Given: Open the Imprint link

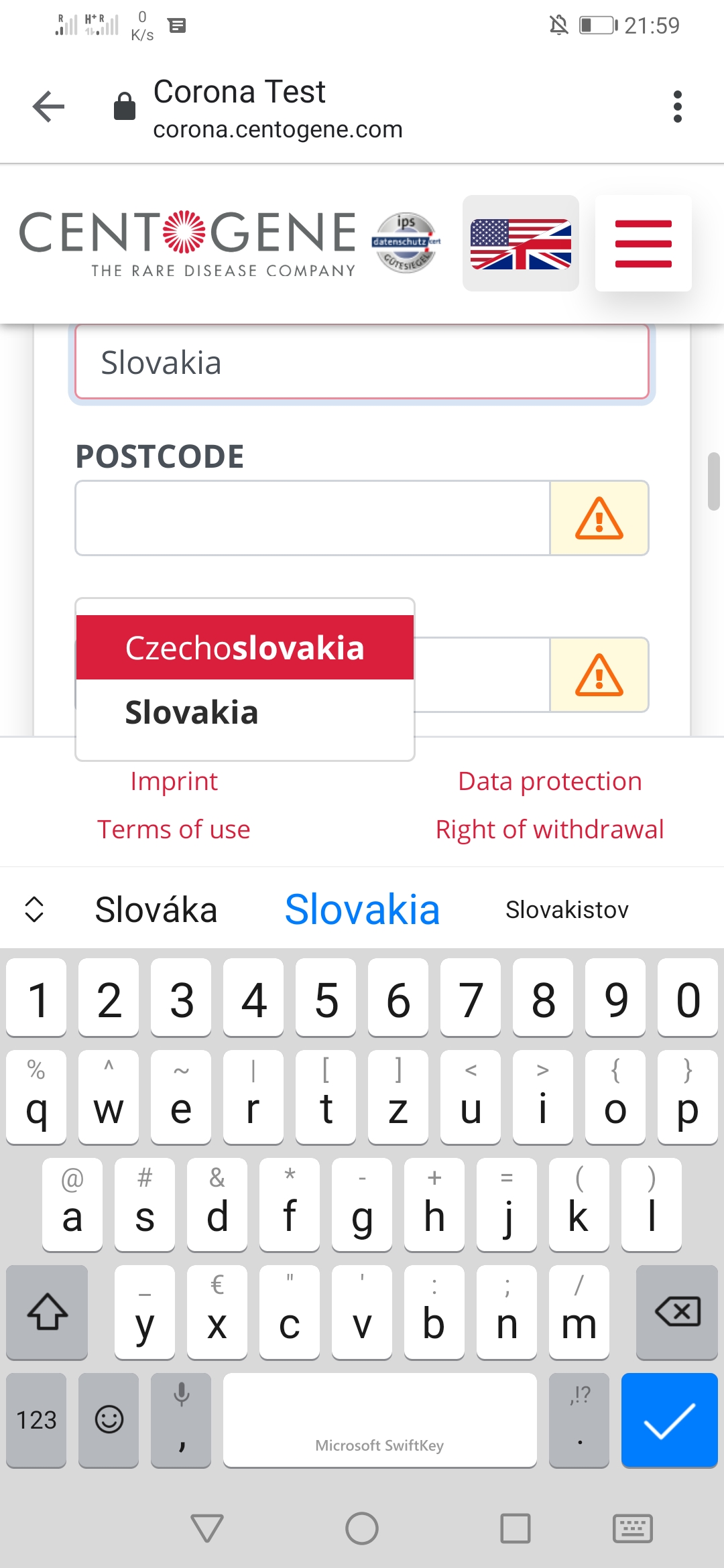Looking at the screenshot, I should pyautogui.click(x=174, y=781).
